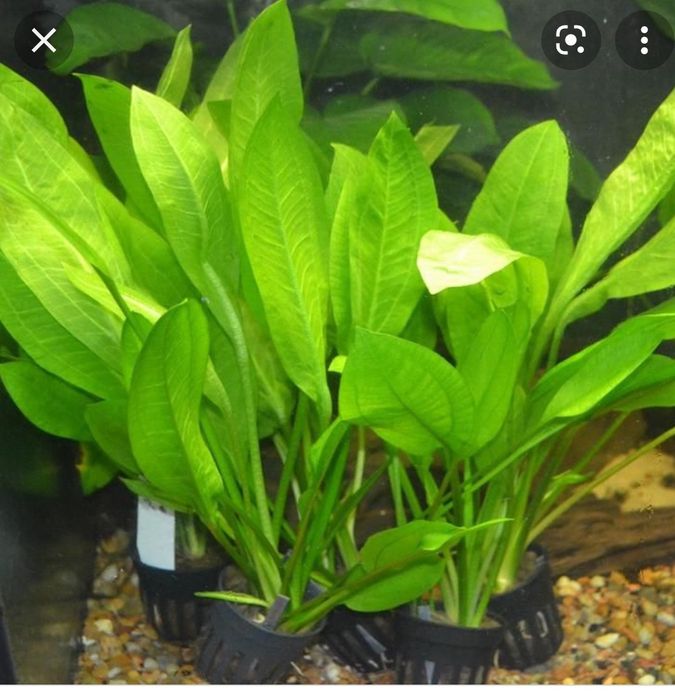
Task: Open the three-dot overflow menu
Action: tap(644, 40)
